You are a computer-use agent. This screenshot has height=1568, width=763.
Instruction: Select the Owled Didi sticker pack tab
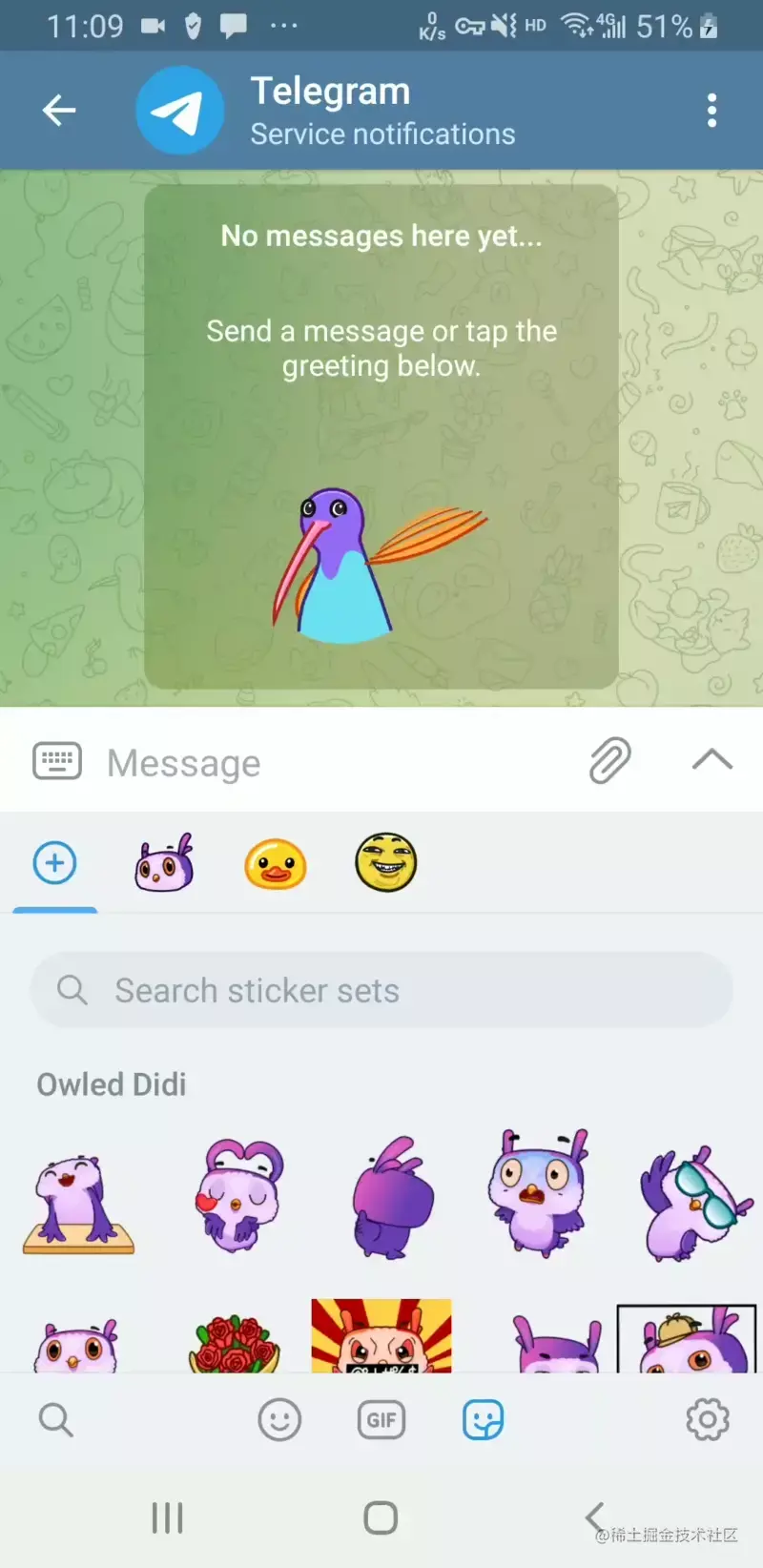(165, 863)
